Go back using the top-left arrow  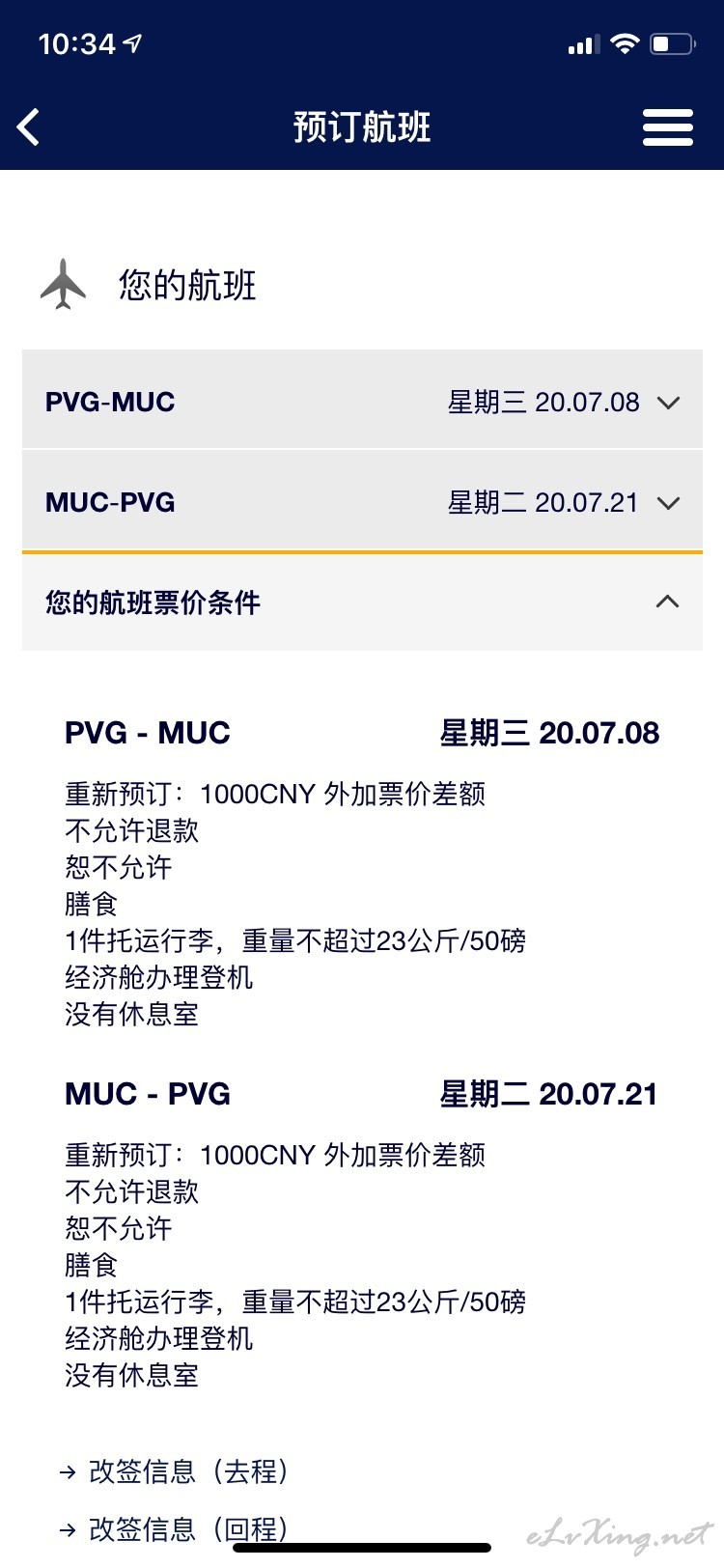click(29, 126)
